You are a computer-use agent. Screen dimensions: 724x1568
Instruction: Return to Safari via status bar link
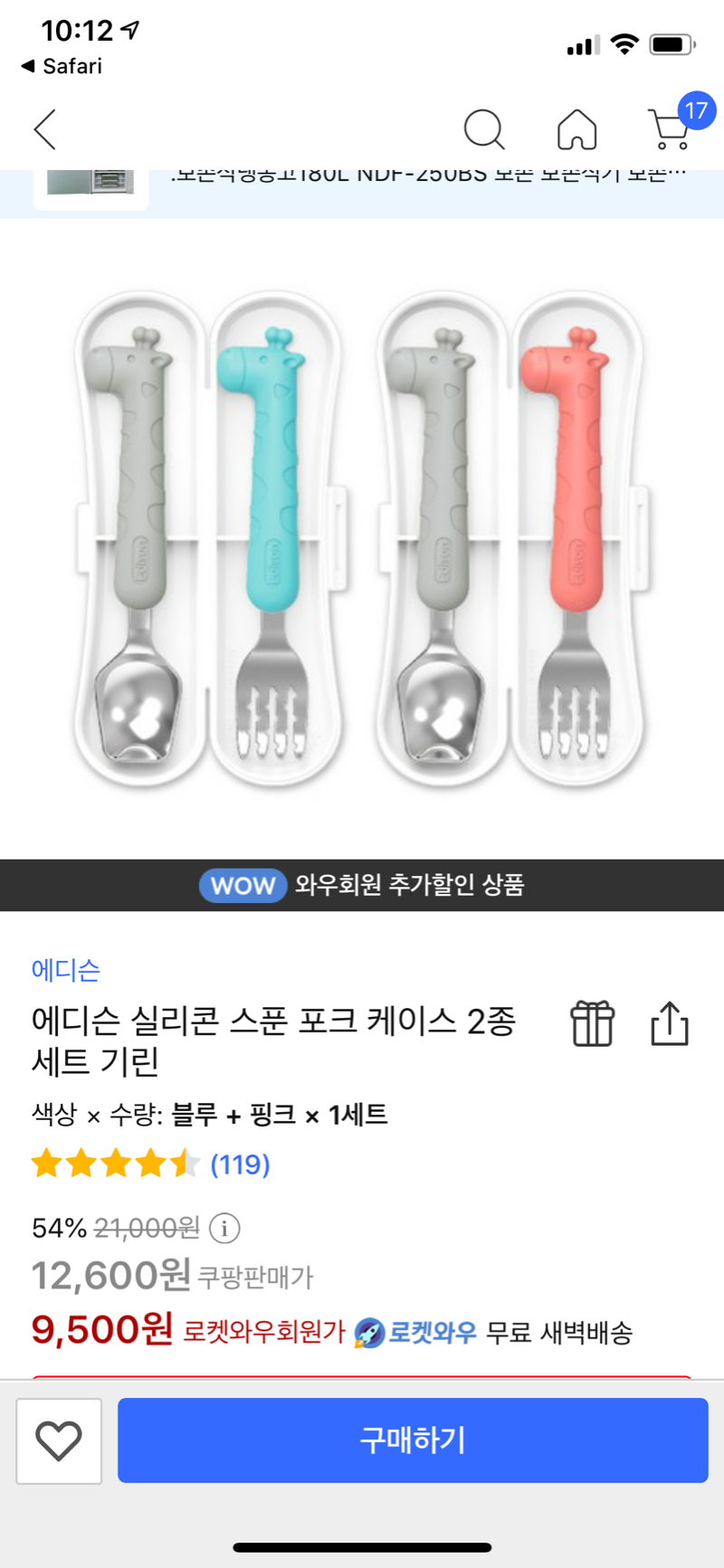click(x=62, y=66)
